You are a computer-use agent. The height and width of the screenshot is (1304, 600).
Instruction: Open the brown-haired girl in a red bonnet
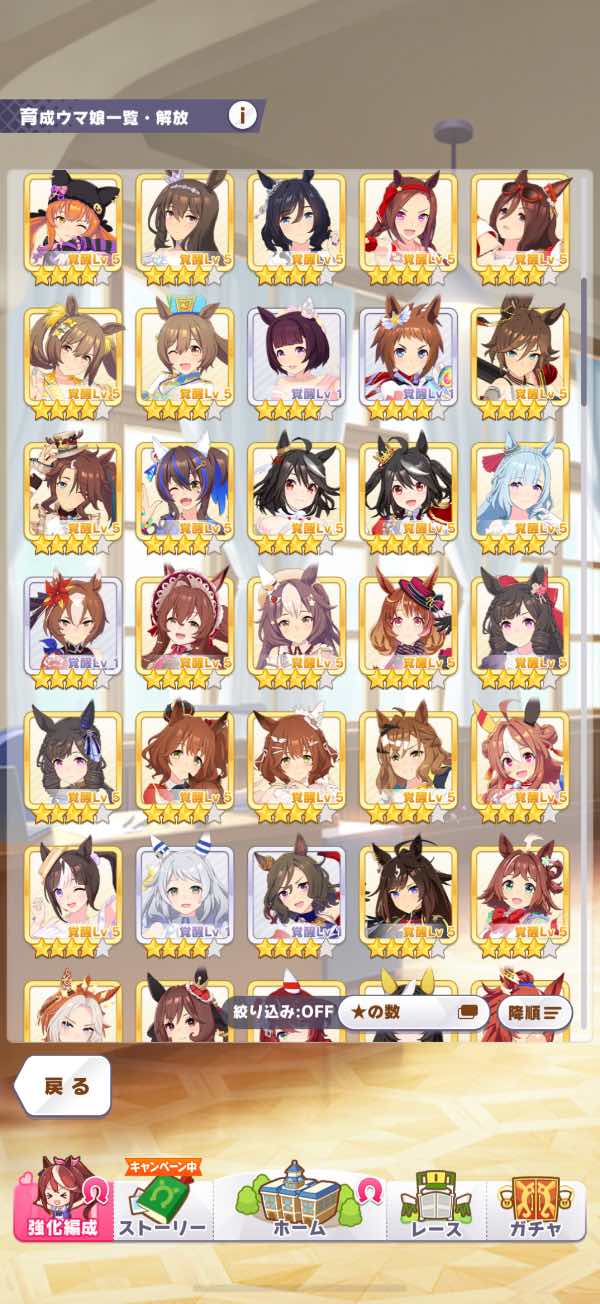coord(184,628)
